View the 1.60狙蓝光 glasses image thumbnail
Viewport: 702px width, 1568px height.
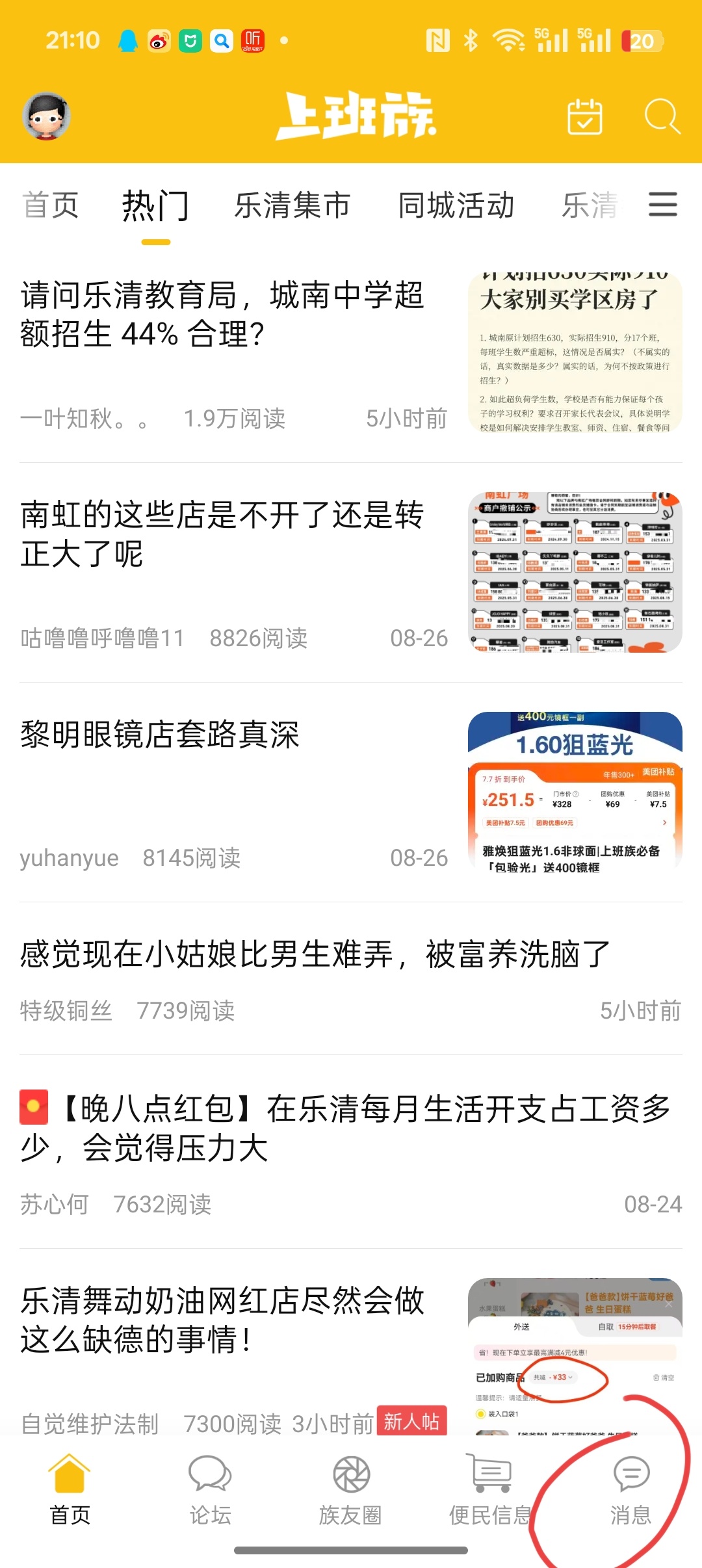[x=575, y=791]
